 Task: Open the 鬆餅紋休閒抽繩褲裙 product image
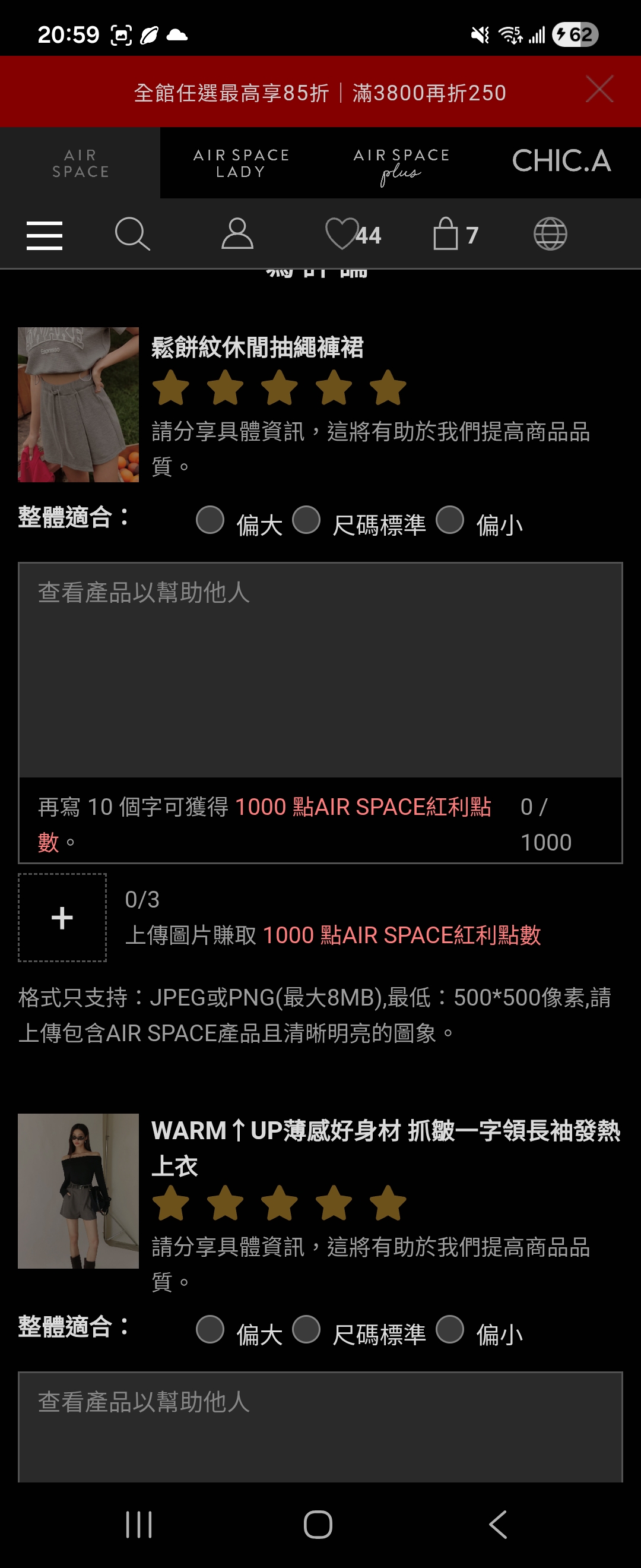coord(78,405)
